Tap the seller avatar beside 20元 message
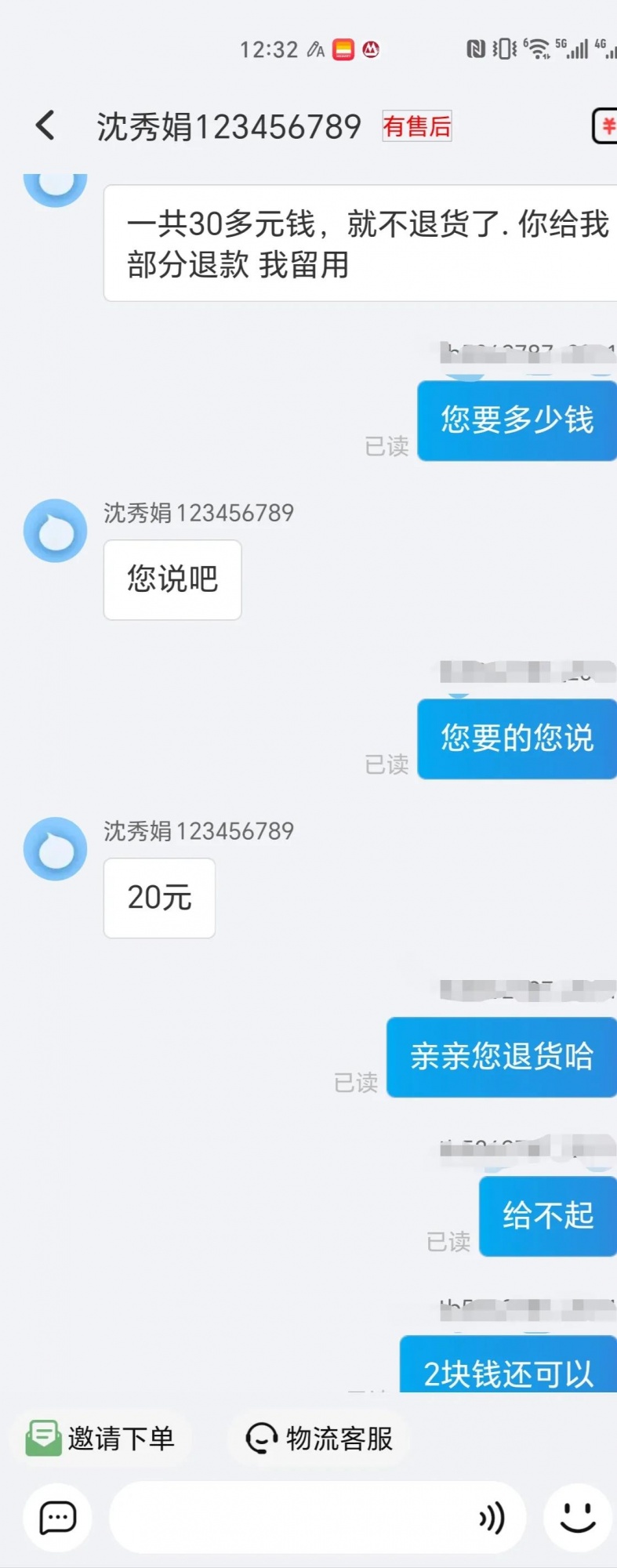Screen dimensions: 617x1568 click(55, 849)
